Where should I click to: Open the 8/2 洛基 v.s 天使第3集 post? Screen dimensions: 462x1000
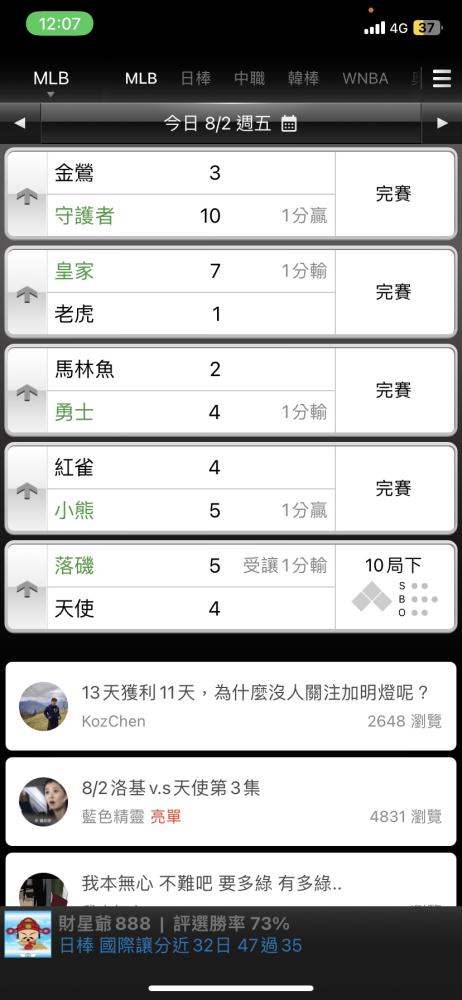[231, 802]
